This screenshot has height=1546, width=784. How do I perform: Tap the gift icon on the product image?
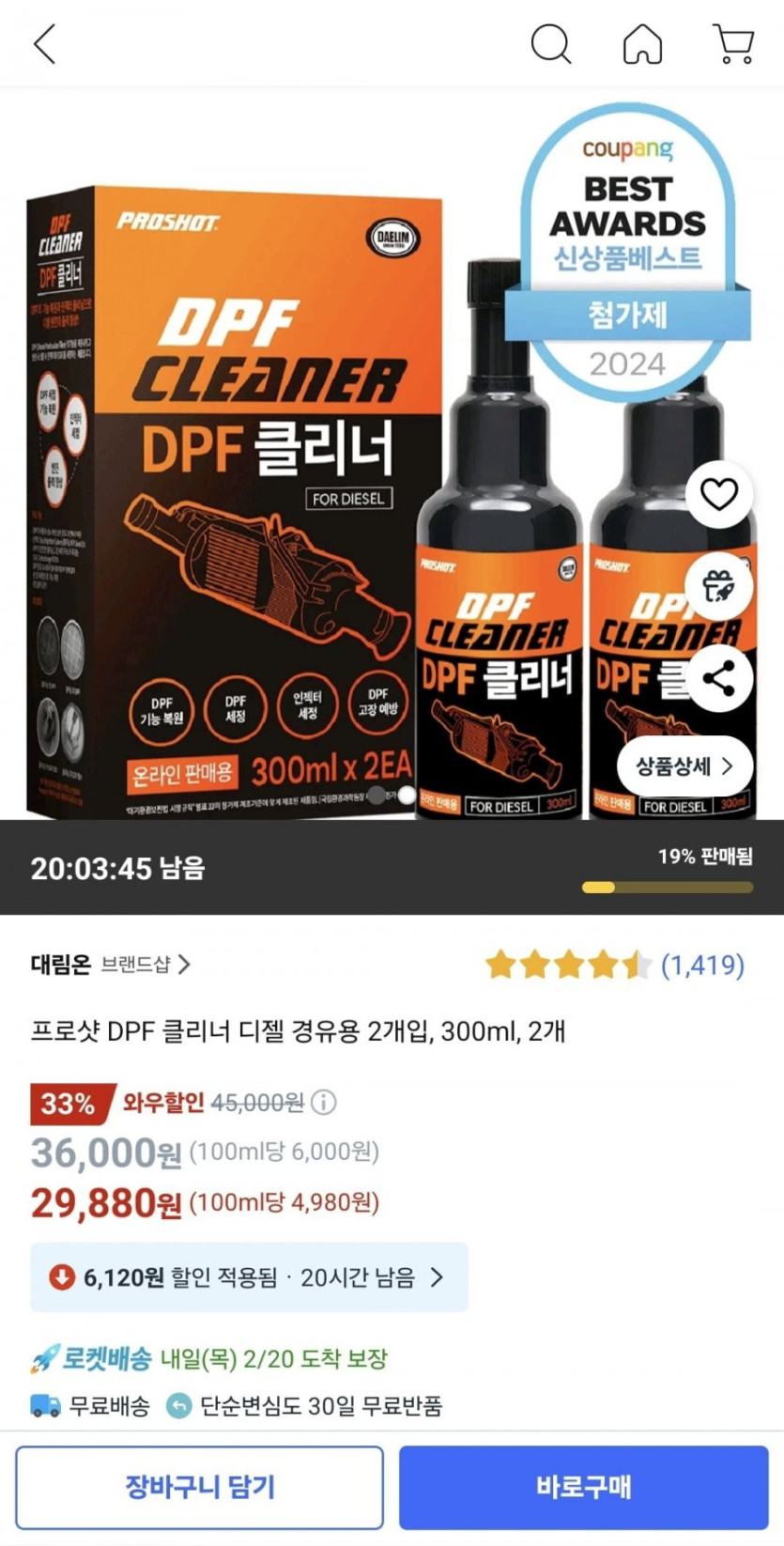(719, 586)
